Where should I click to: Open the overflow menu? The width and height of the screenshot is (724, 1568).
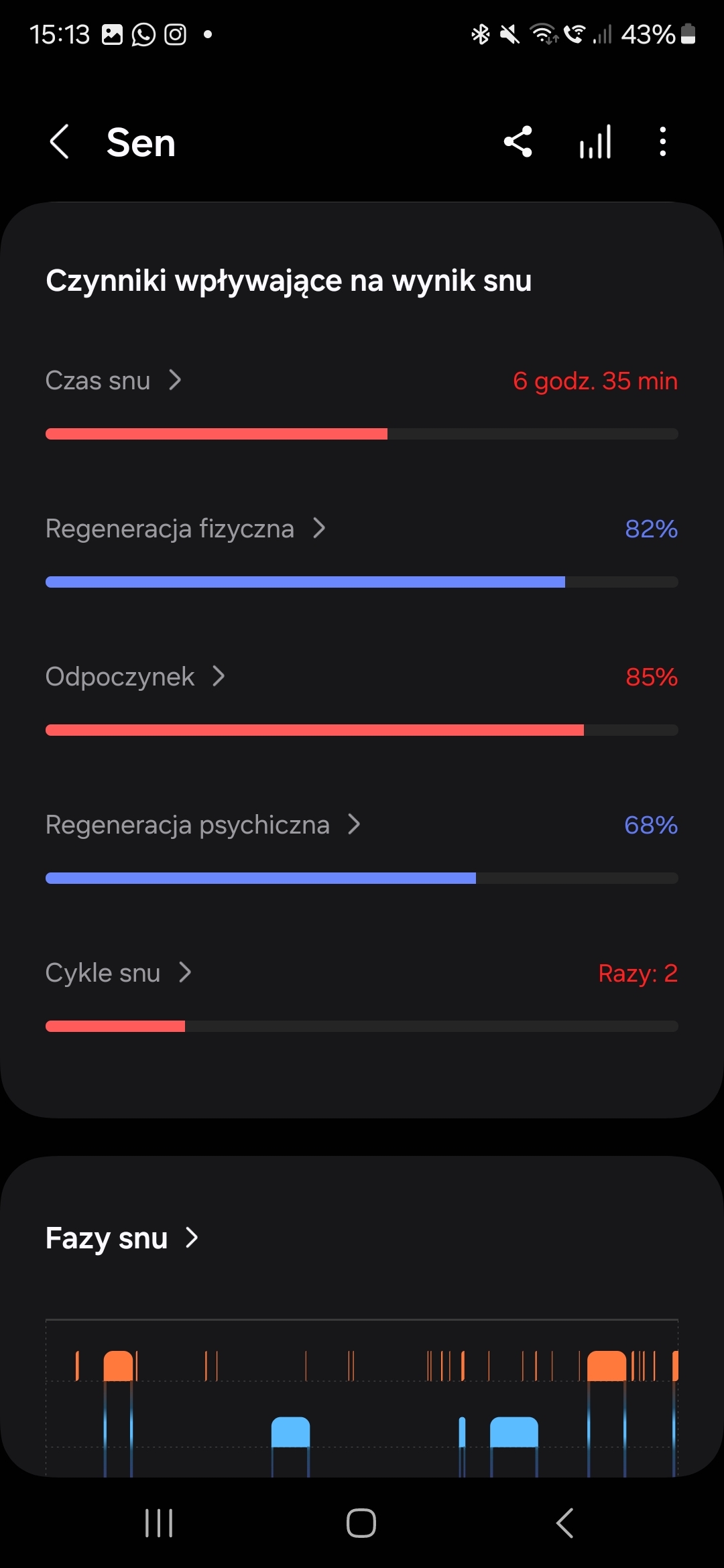[x=663, y=142]
